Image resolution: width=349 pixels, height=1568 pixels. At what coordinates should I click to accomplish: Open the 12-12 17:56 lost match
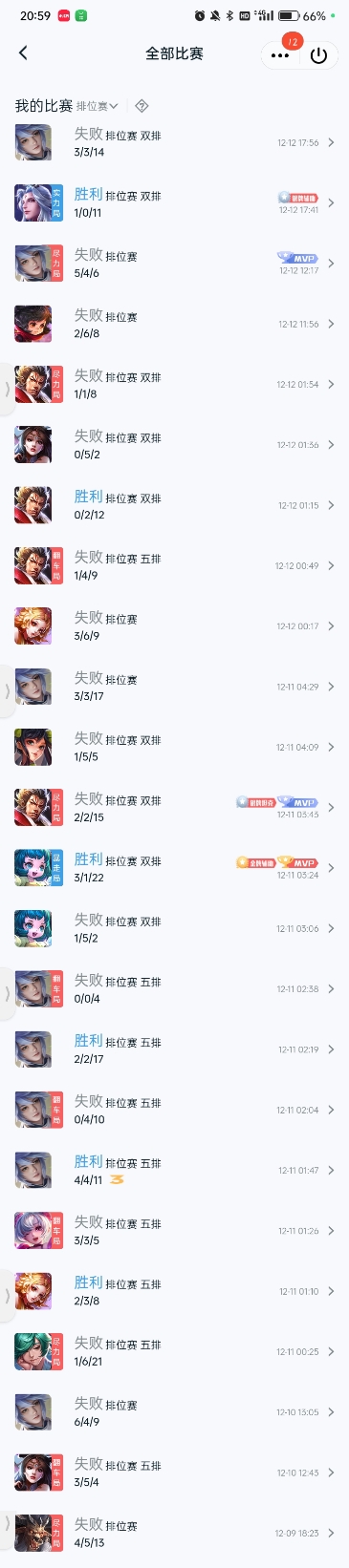pyautogui.click(x=174, y=142)
